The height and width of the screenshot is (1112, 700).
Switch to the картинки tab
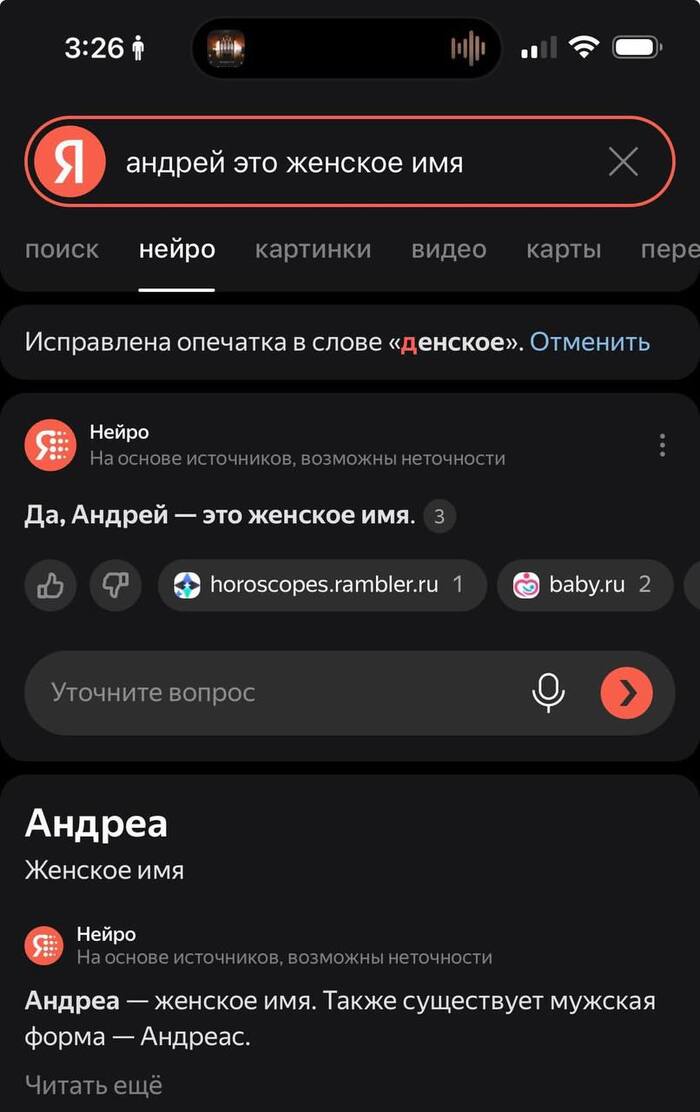click(x=313, y=249)
